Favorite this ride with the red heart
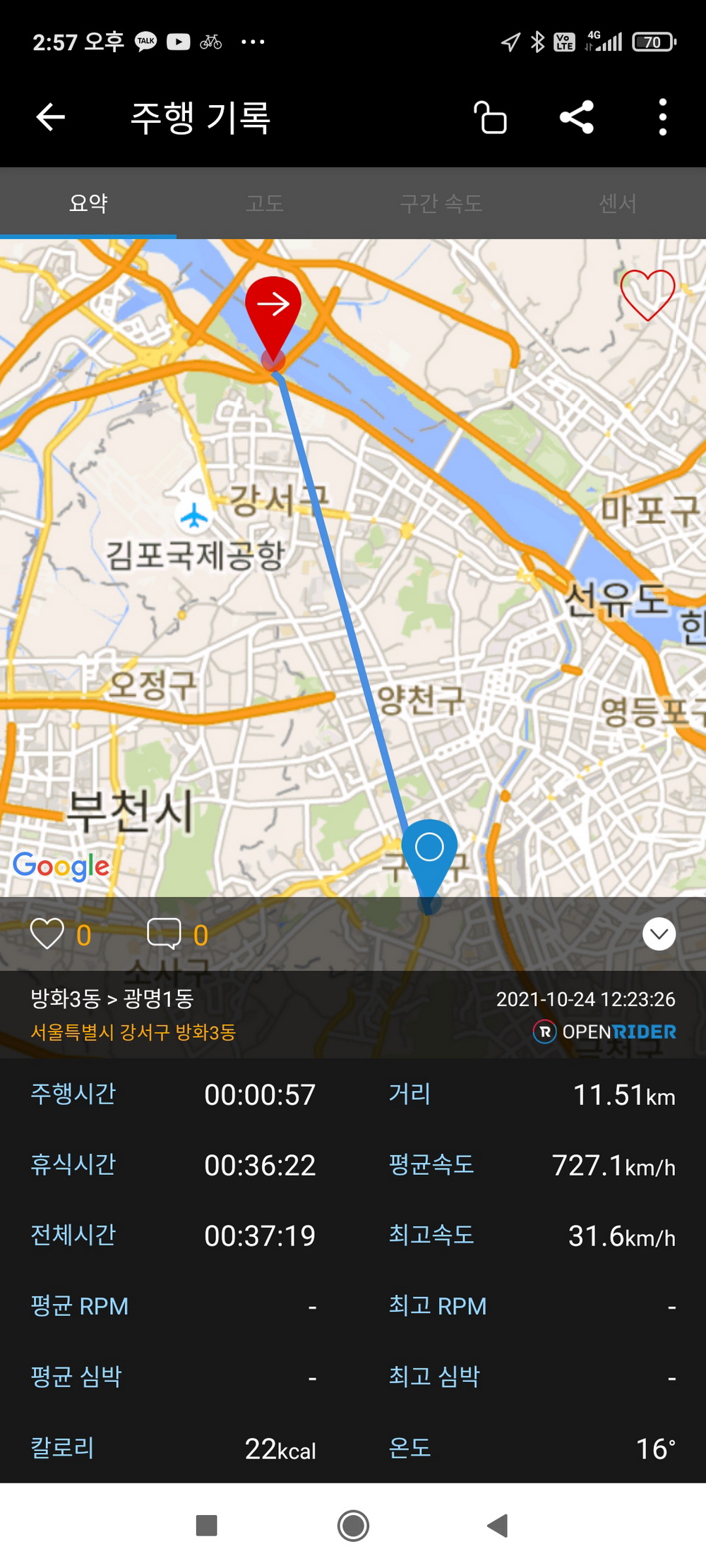706x1568 pixels. 647,295
